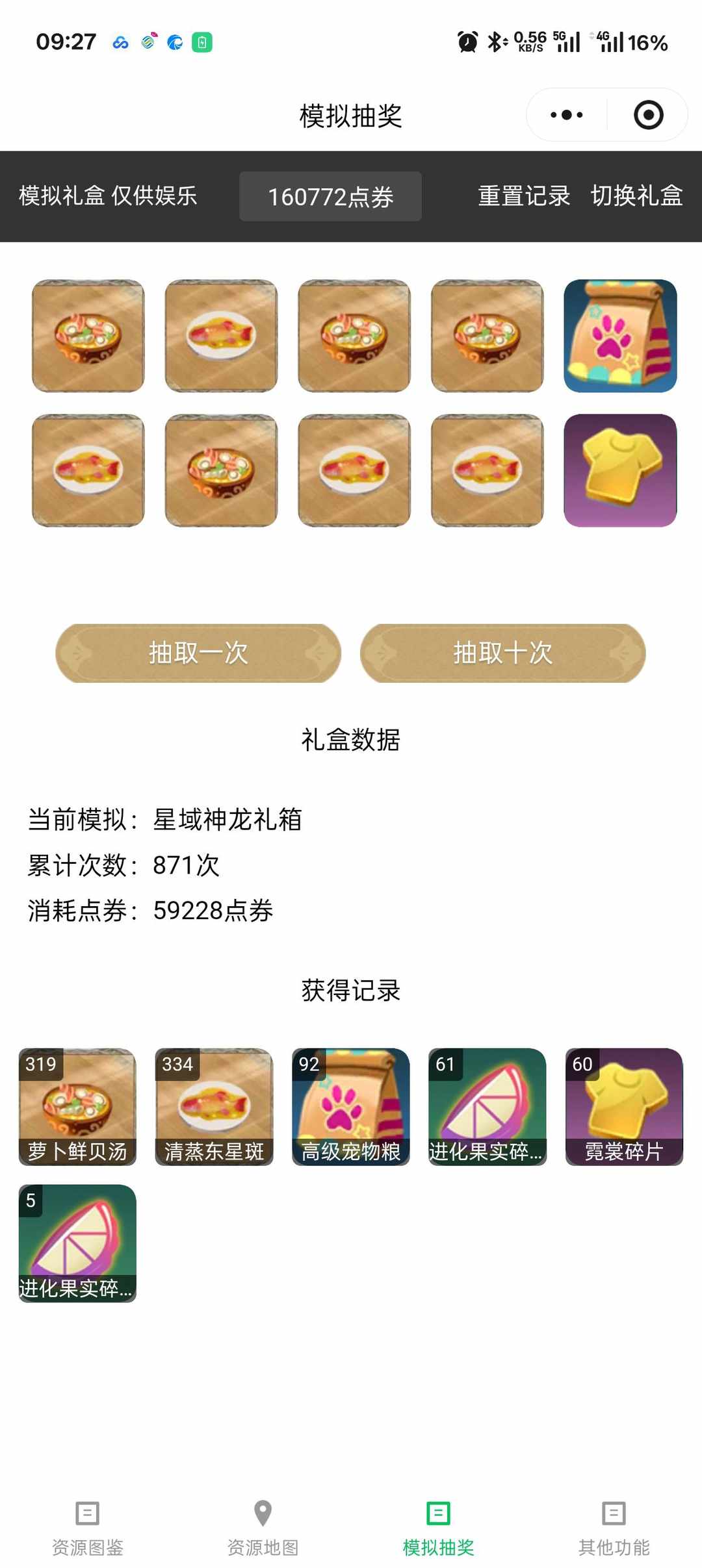
Task: Tap 切换礼盒 to switch gift boxes
Action: (637, 196)
